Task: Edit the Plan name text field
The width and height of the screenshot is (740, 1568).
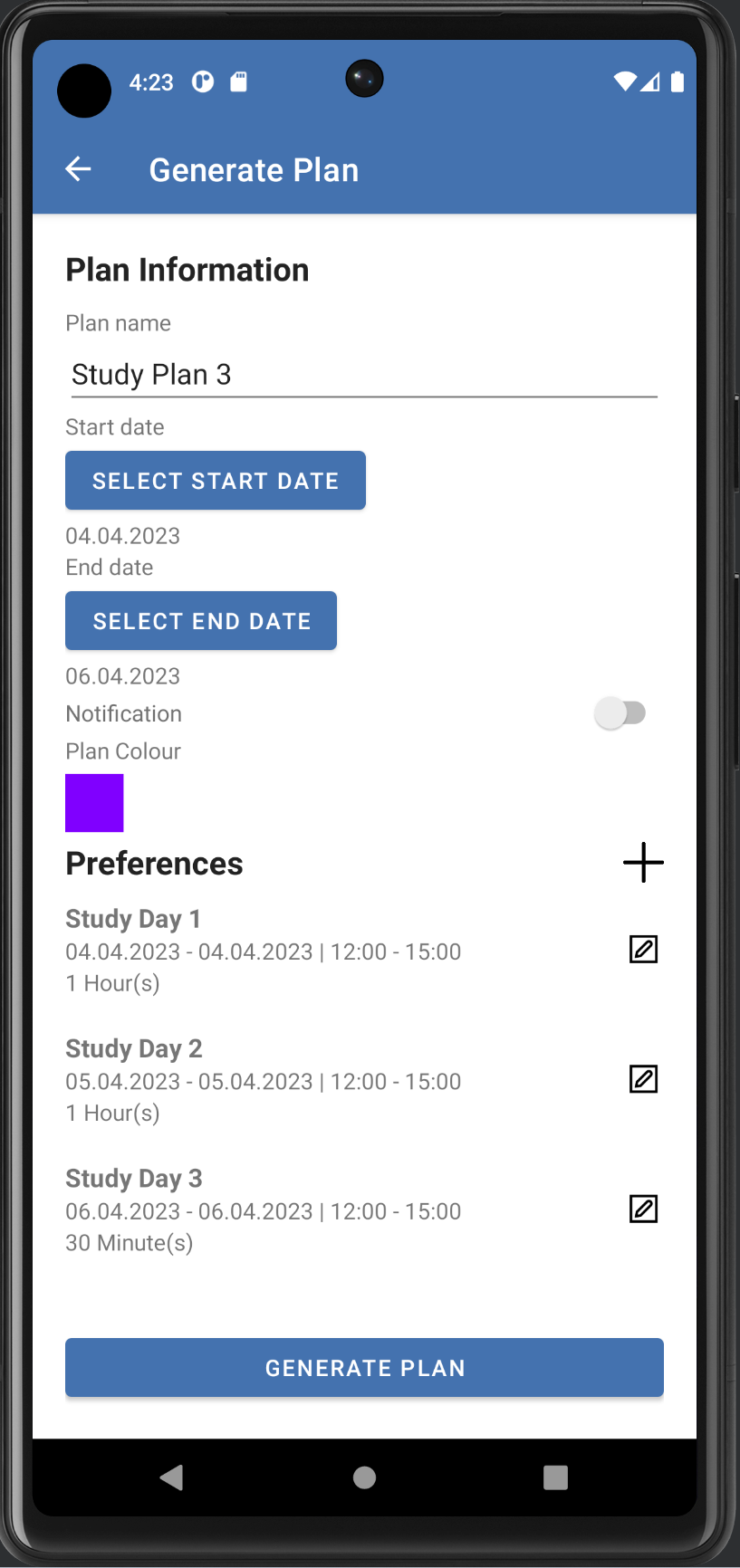Action: [364, 374]
